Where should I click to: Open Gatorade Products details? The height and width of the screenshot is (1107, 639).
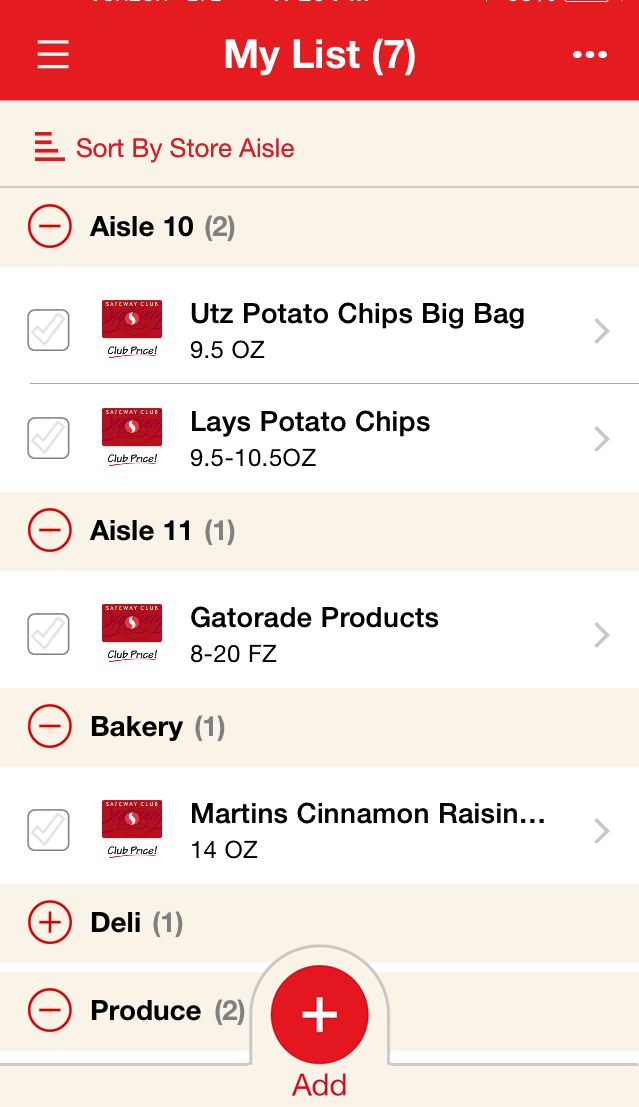pos(601,635)
